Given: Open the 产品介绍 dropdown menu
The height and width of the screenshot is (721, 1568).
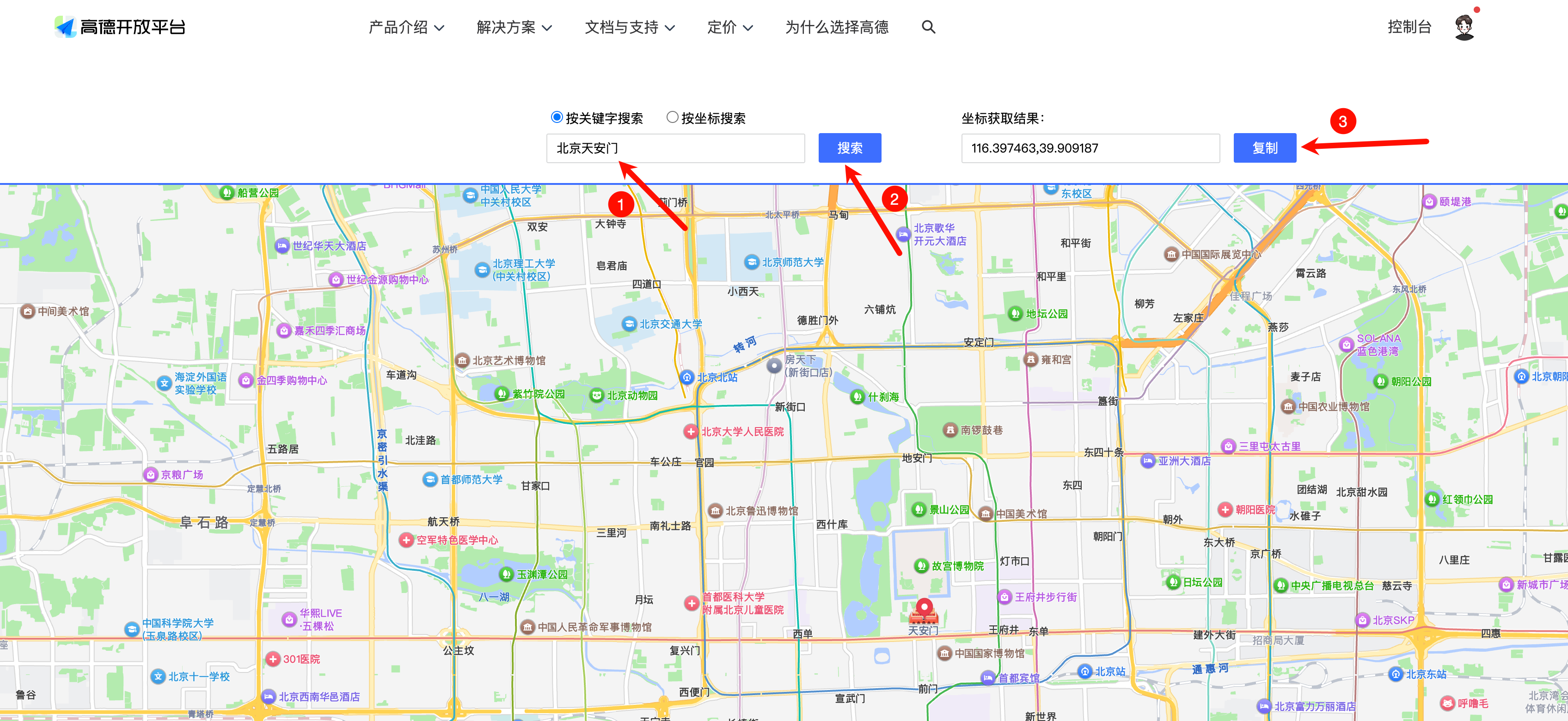Looking at the screenshot, I should point(406,27).
